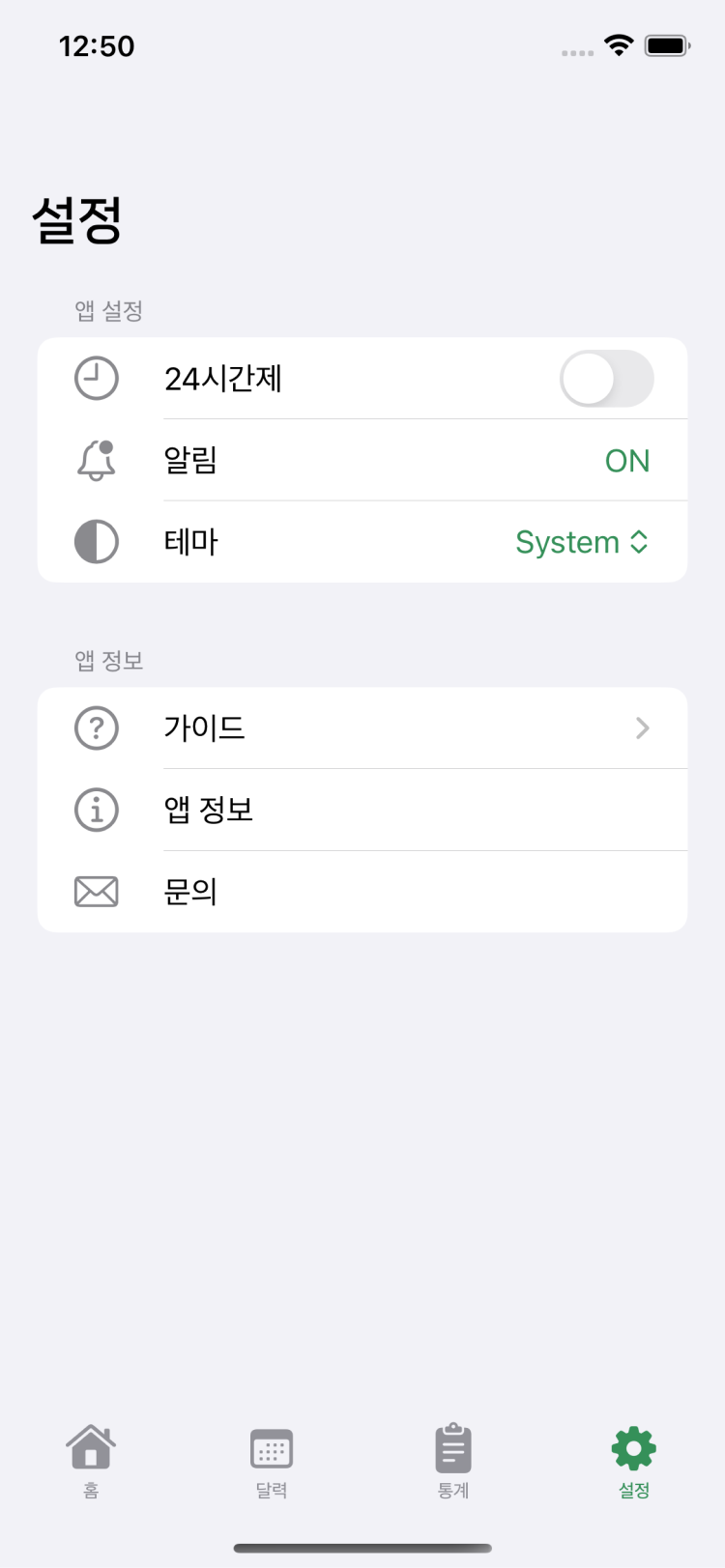Click the notification bell icon
725x1568 pixels.
[96, 461]
